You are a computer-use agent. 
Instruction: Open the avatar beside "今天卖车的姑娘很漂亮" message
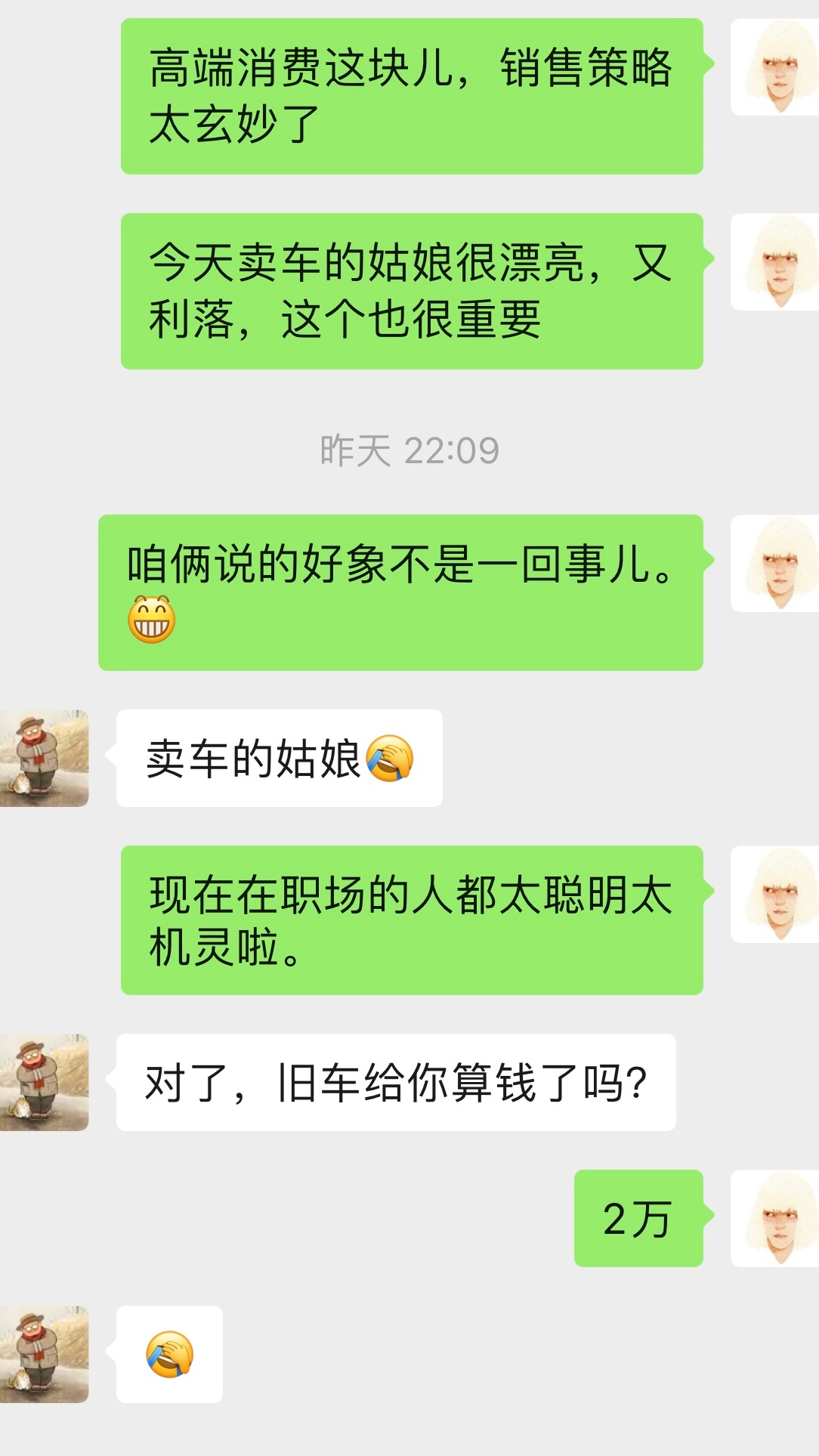coord(775,262)
